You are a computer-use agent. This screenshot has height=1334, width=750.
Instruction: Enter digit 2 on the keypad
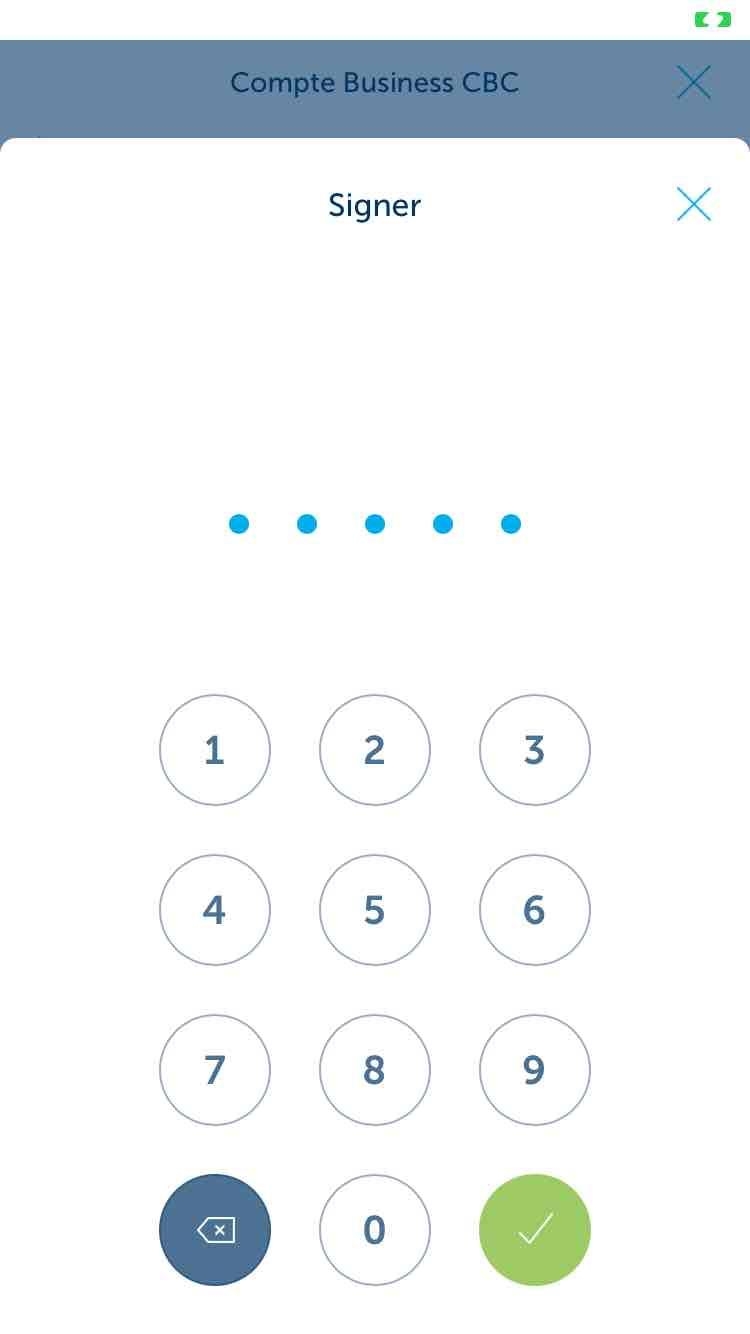[375, 750]
